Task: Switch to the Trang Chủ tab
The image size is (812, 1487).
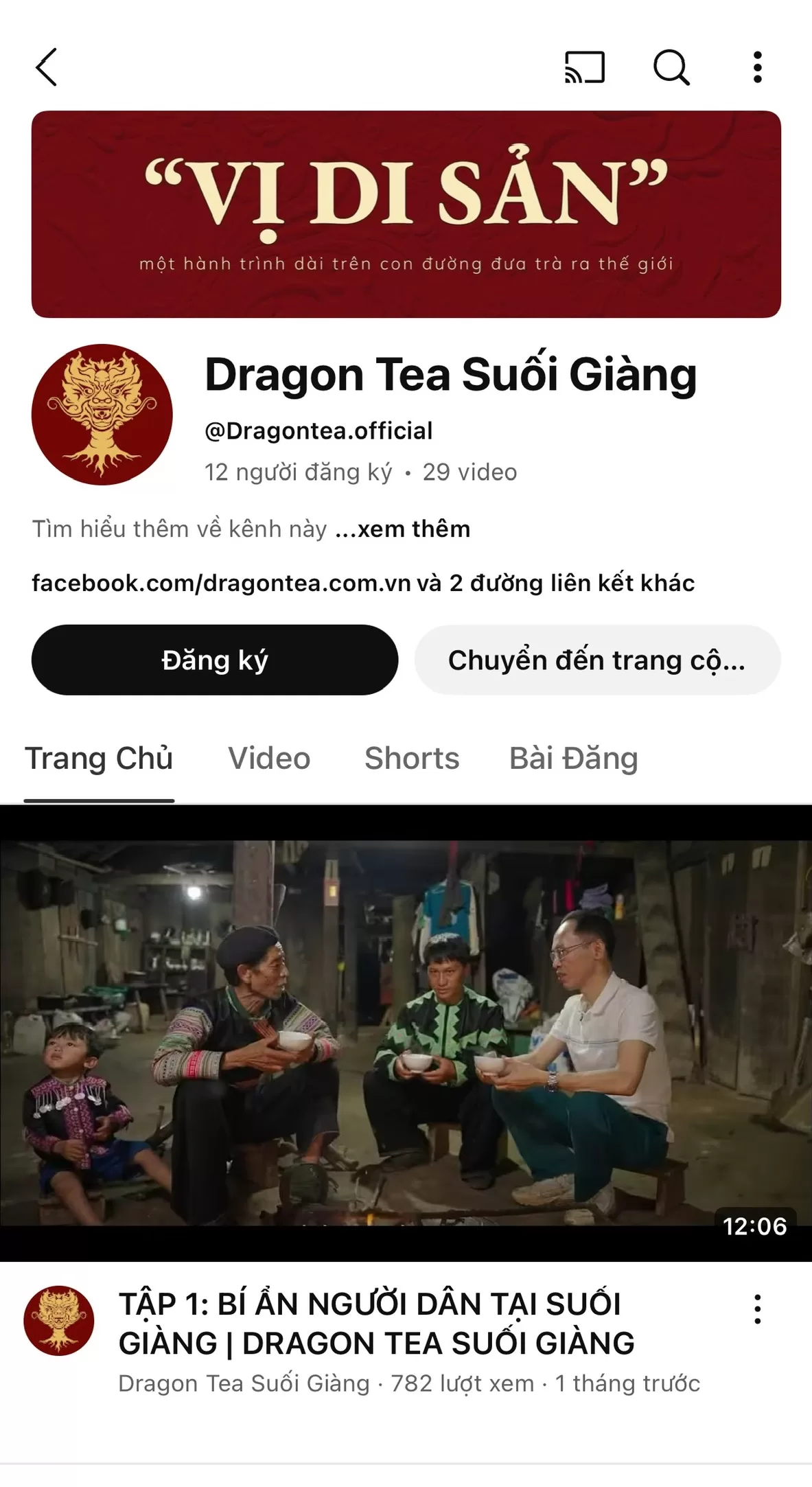Action: 99,759
